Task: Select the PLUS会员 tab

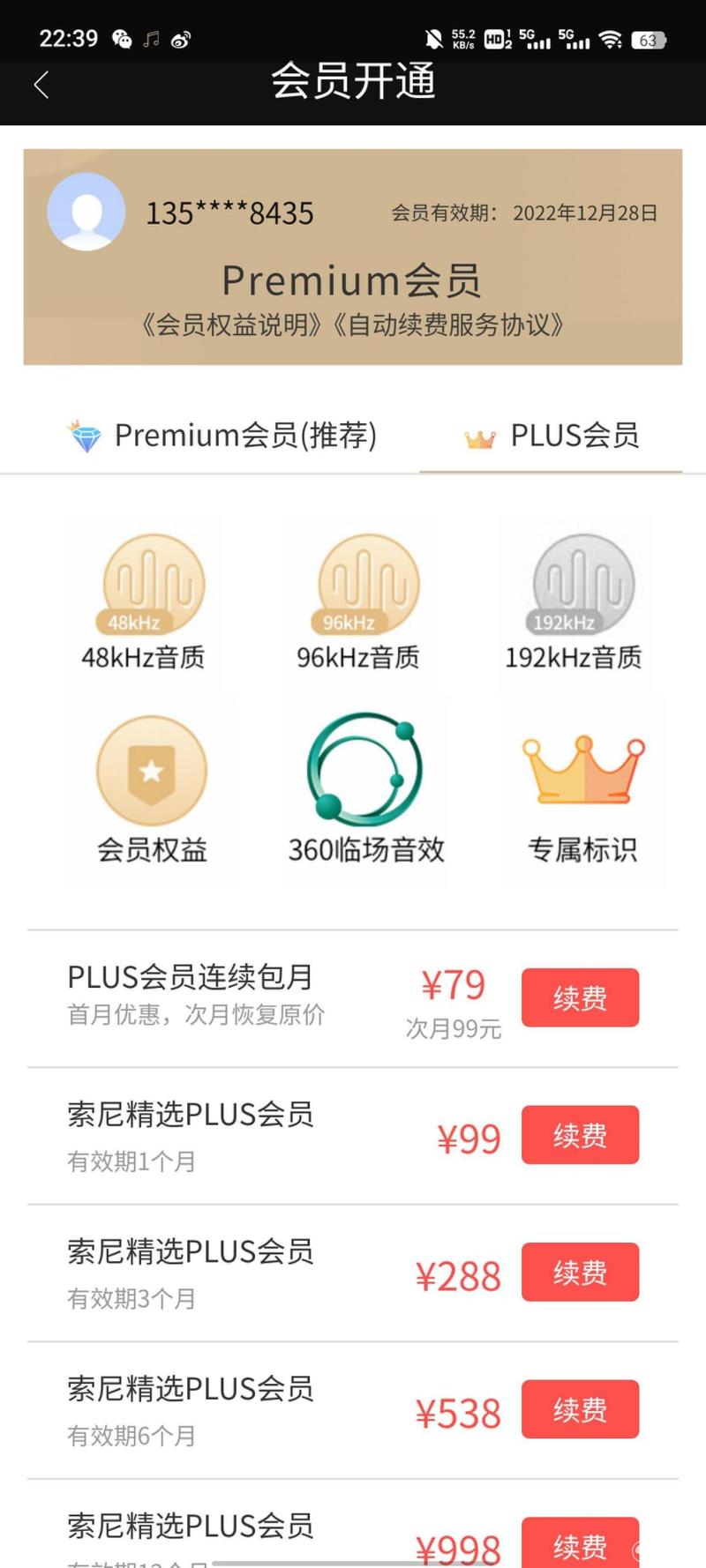Action: tap(552, 435)
